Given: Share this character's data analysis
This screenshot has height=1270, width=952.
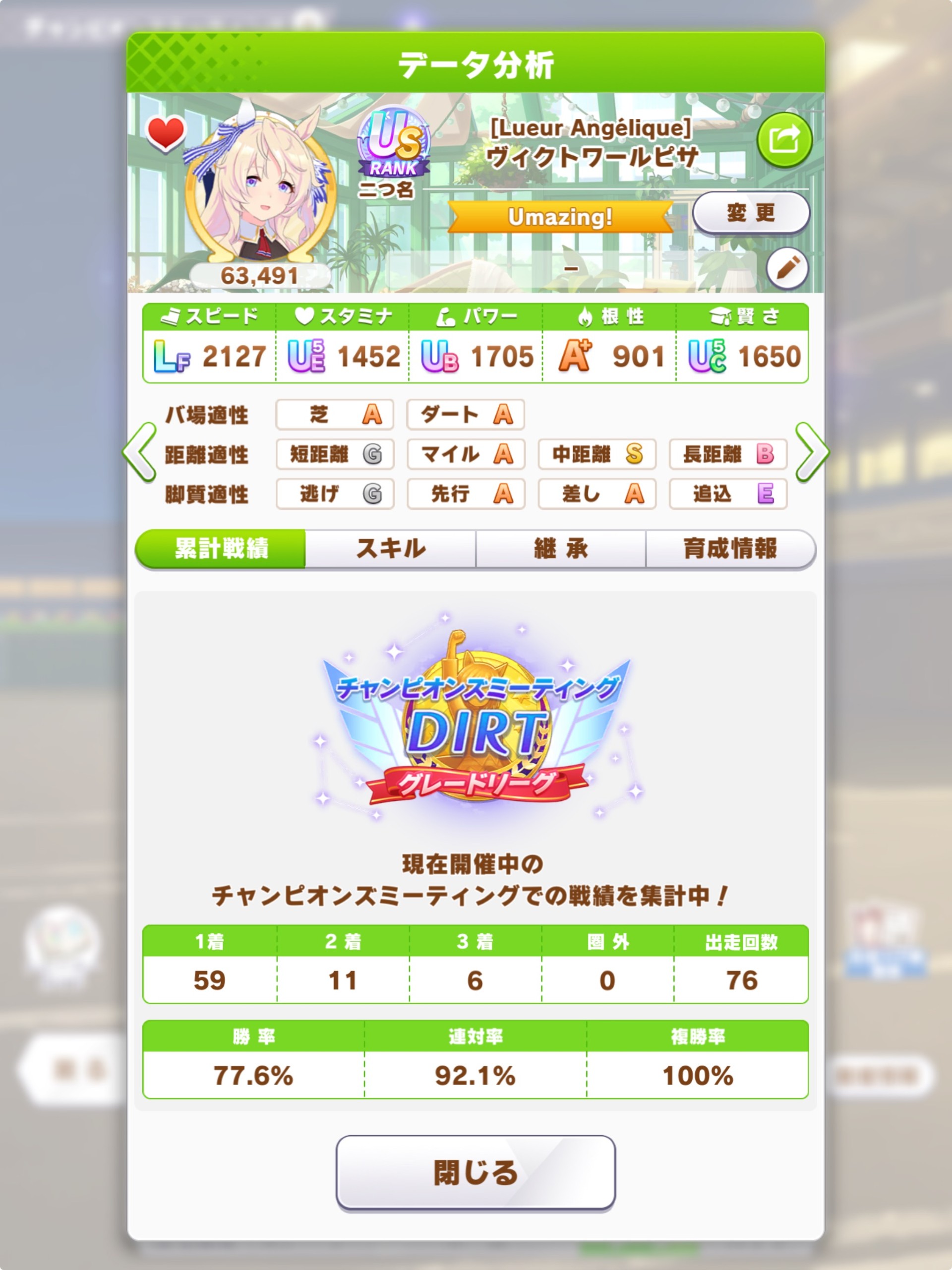Looking at the screenshot, I should (x=784, y=139).
